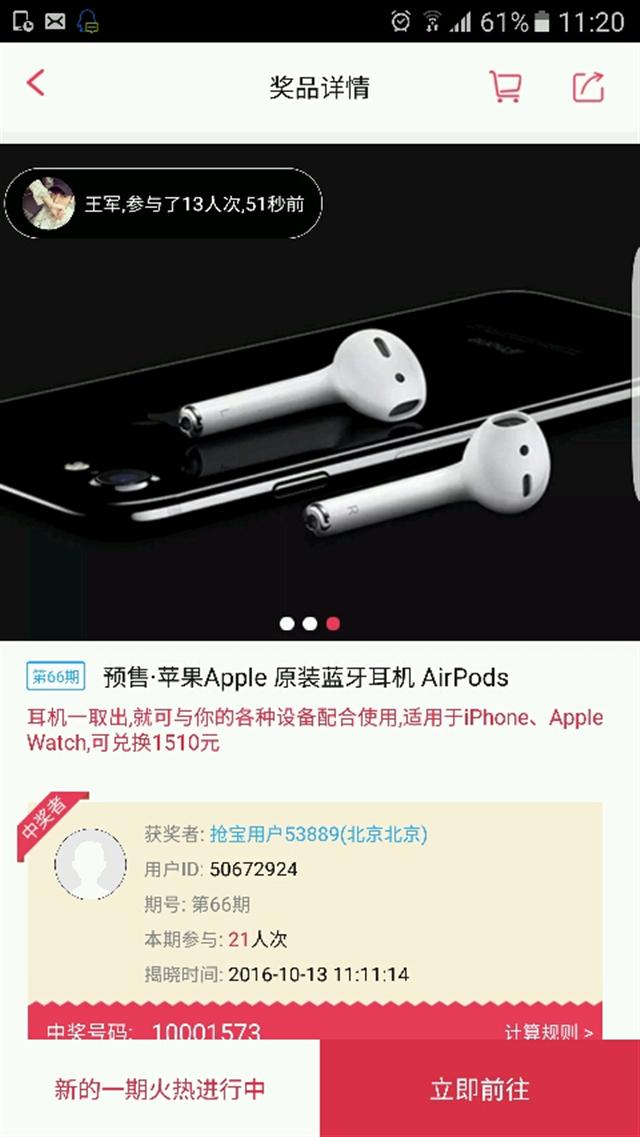Open the shopping cart
Screen dimensions: 640x1137
click(505, 86)
